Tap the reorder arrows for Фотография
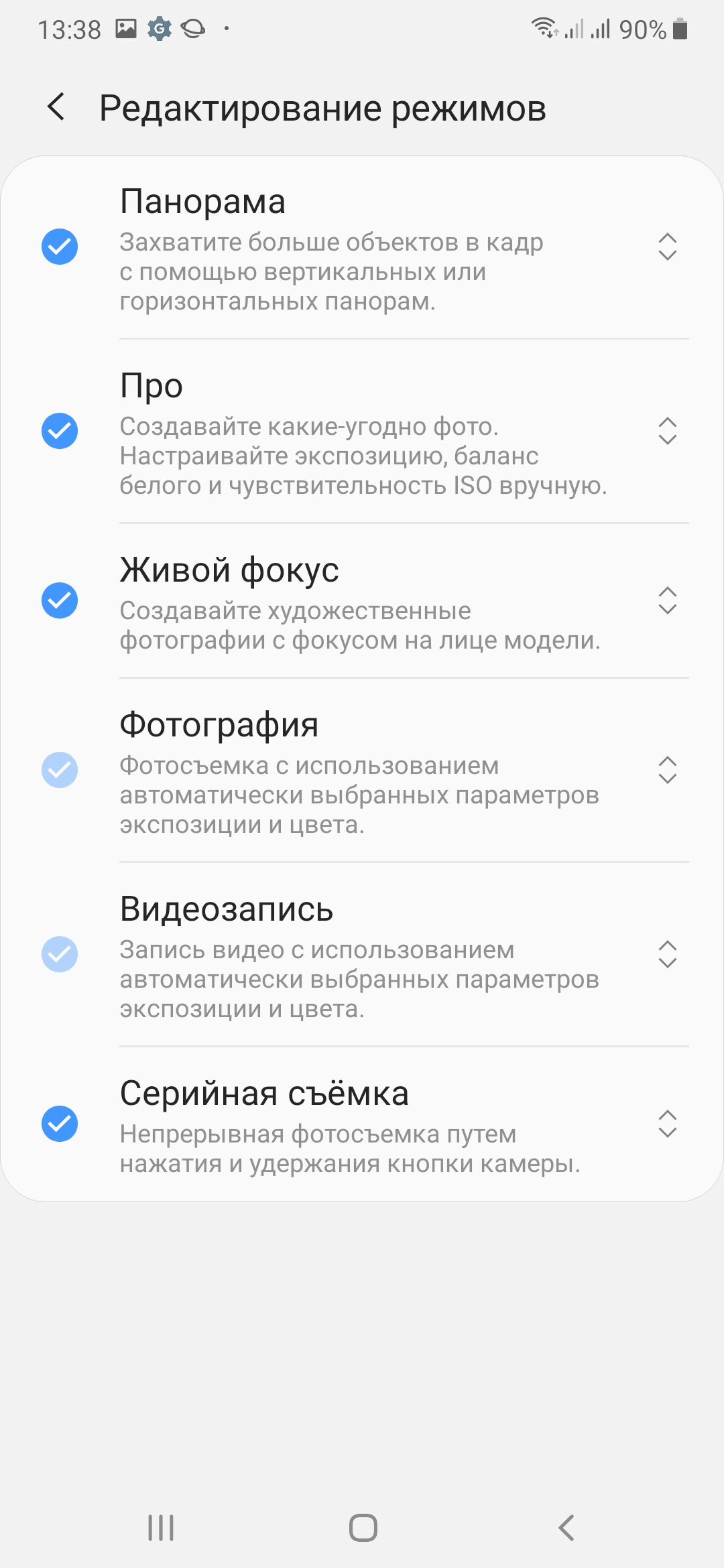724x1568 pixels. click(x=667, y=770)
